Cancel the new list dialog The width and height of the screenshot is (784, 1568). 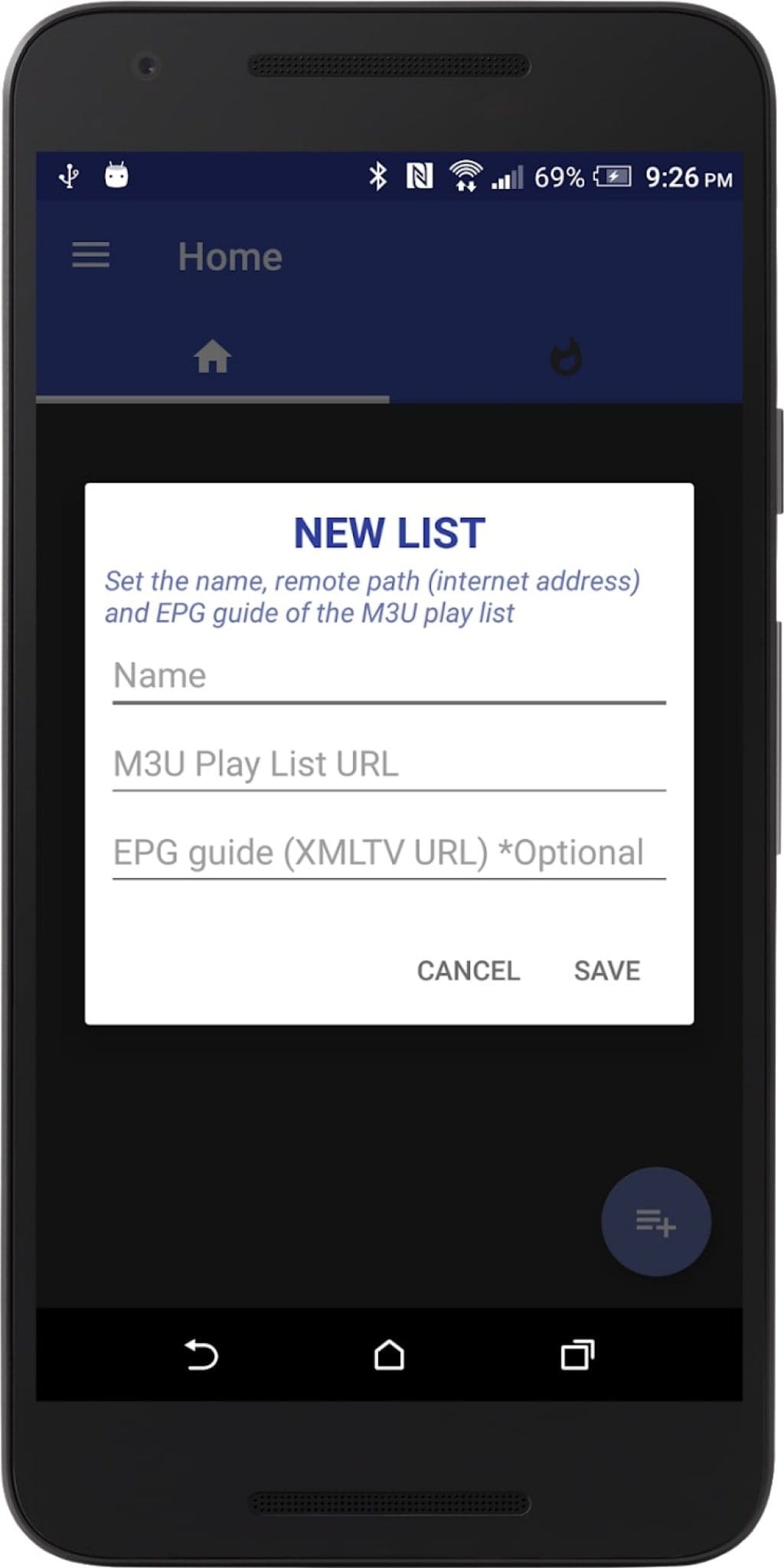(x=468, y=970)
